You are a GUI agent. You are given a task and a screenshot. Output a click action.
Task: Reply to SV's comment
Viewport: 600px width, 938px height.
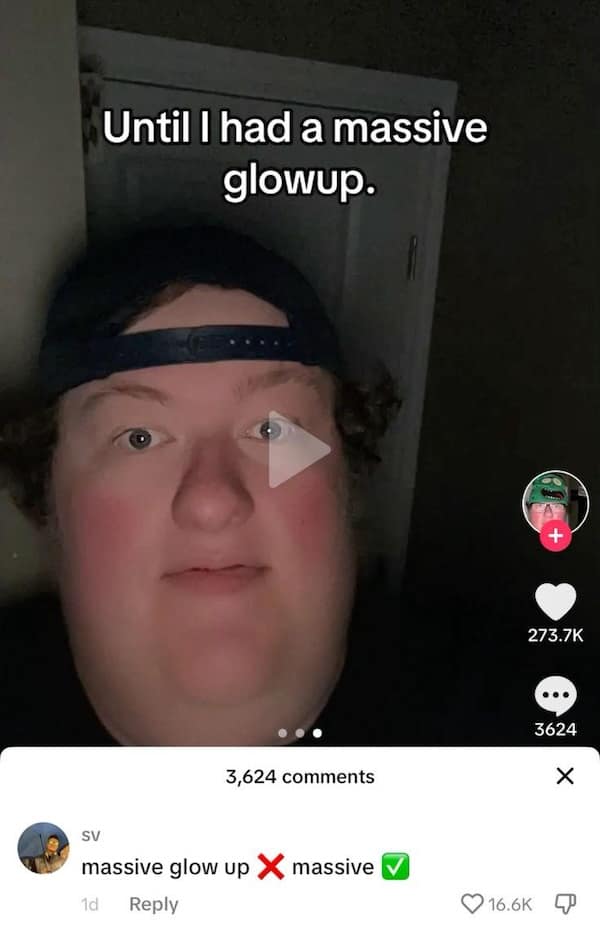click(x=154, y=904)
